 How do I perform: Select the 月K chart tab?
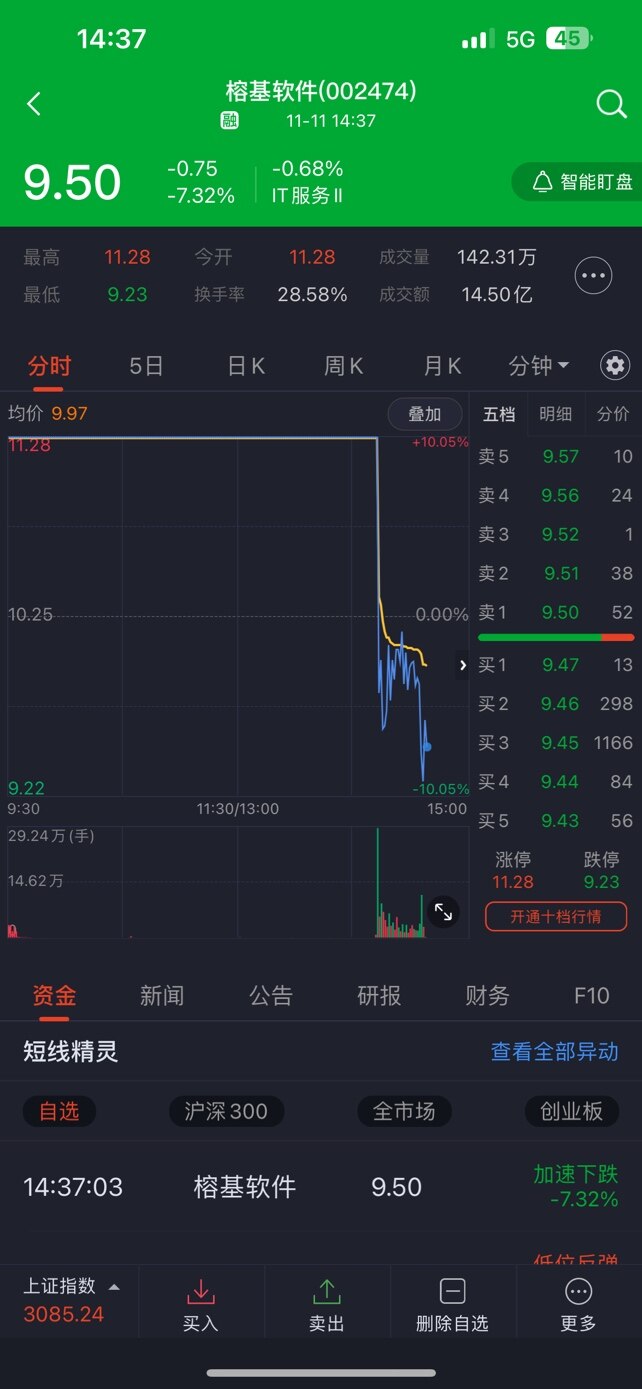(442, 366)
